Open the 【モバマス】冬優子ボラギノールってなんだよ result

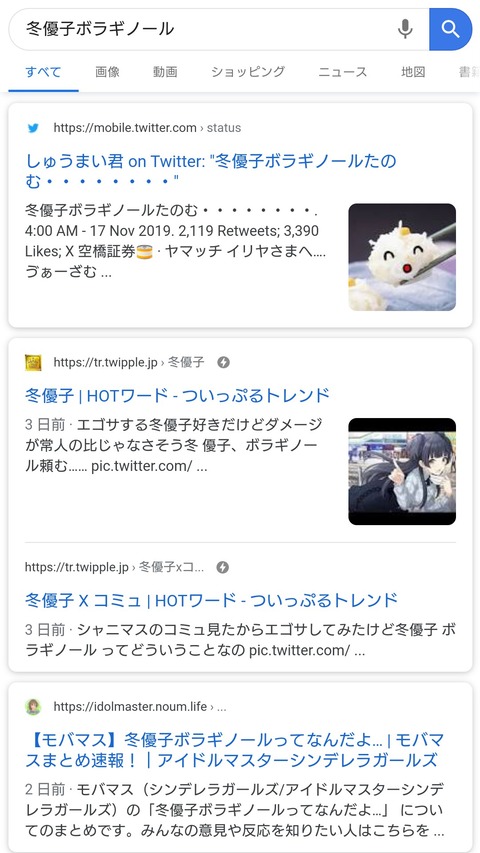[235, 750]
